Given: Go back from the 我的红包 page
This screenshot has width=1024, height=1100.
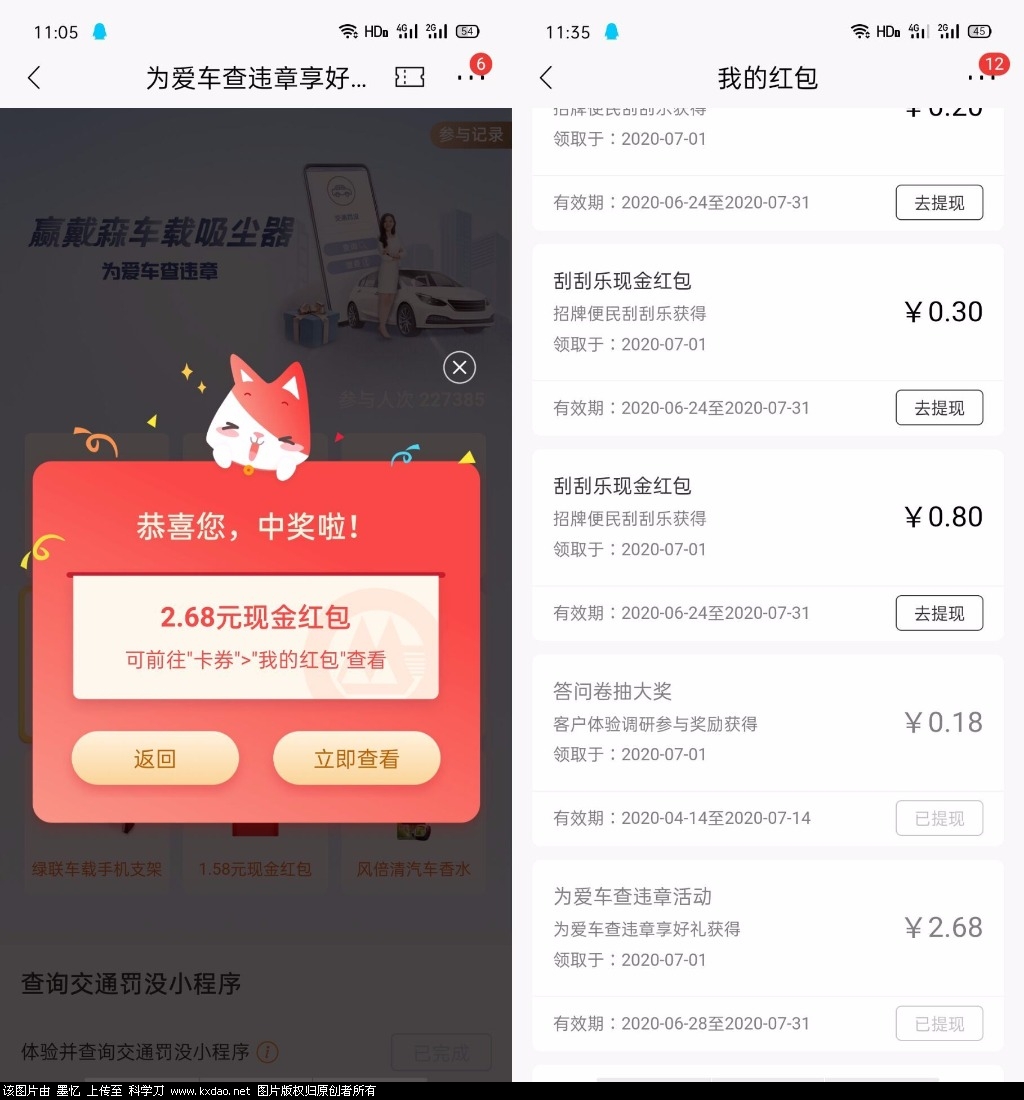Looking at the screenshot, I should (x=546, y=78).
